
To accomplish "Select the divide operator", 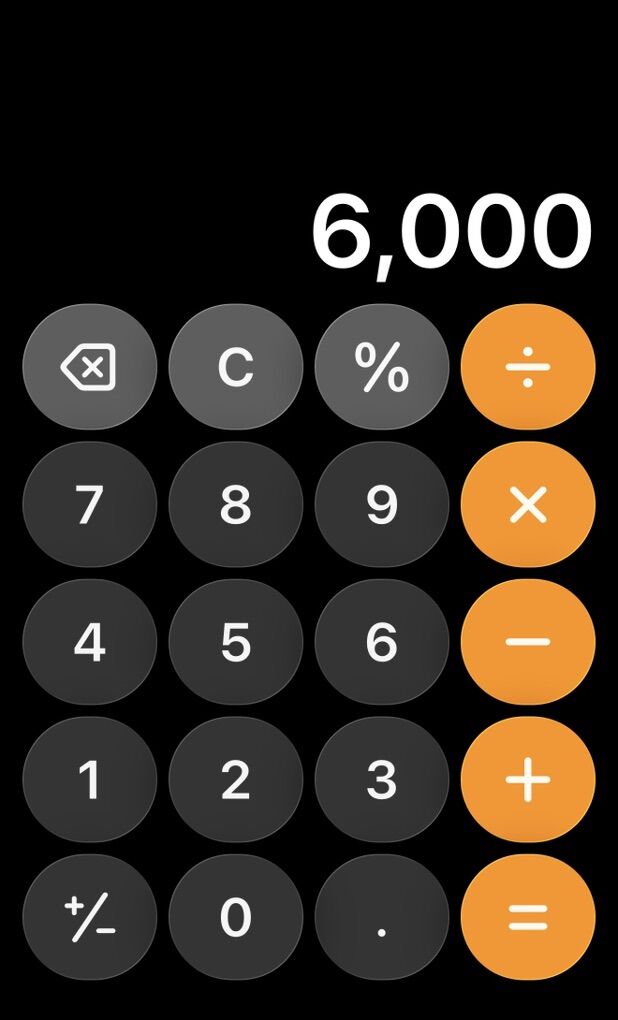I will coord(527,368).
